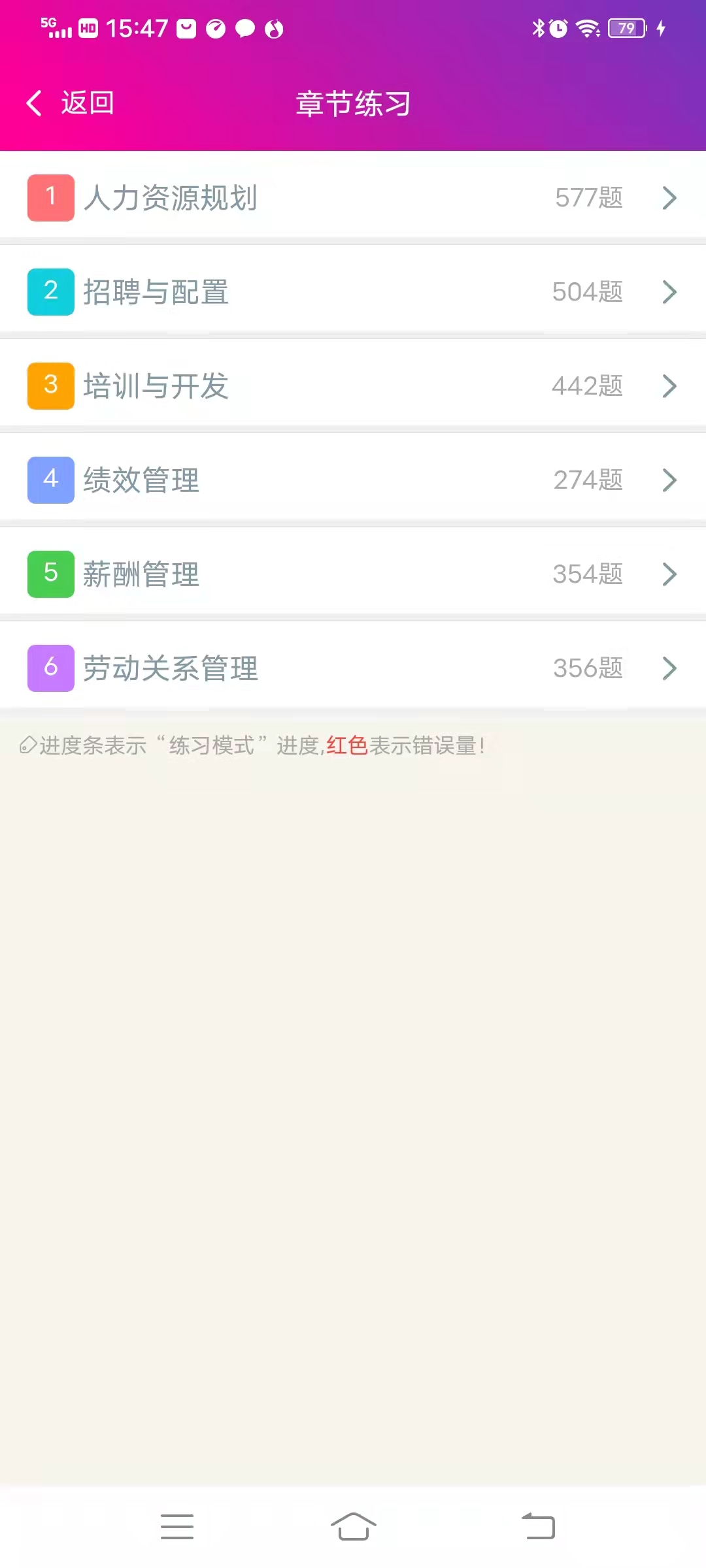The image size is (706, 1568).
Task: Open 劳动关系管理 using its right arrow
Action: [x=668, y=668]
